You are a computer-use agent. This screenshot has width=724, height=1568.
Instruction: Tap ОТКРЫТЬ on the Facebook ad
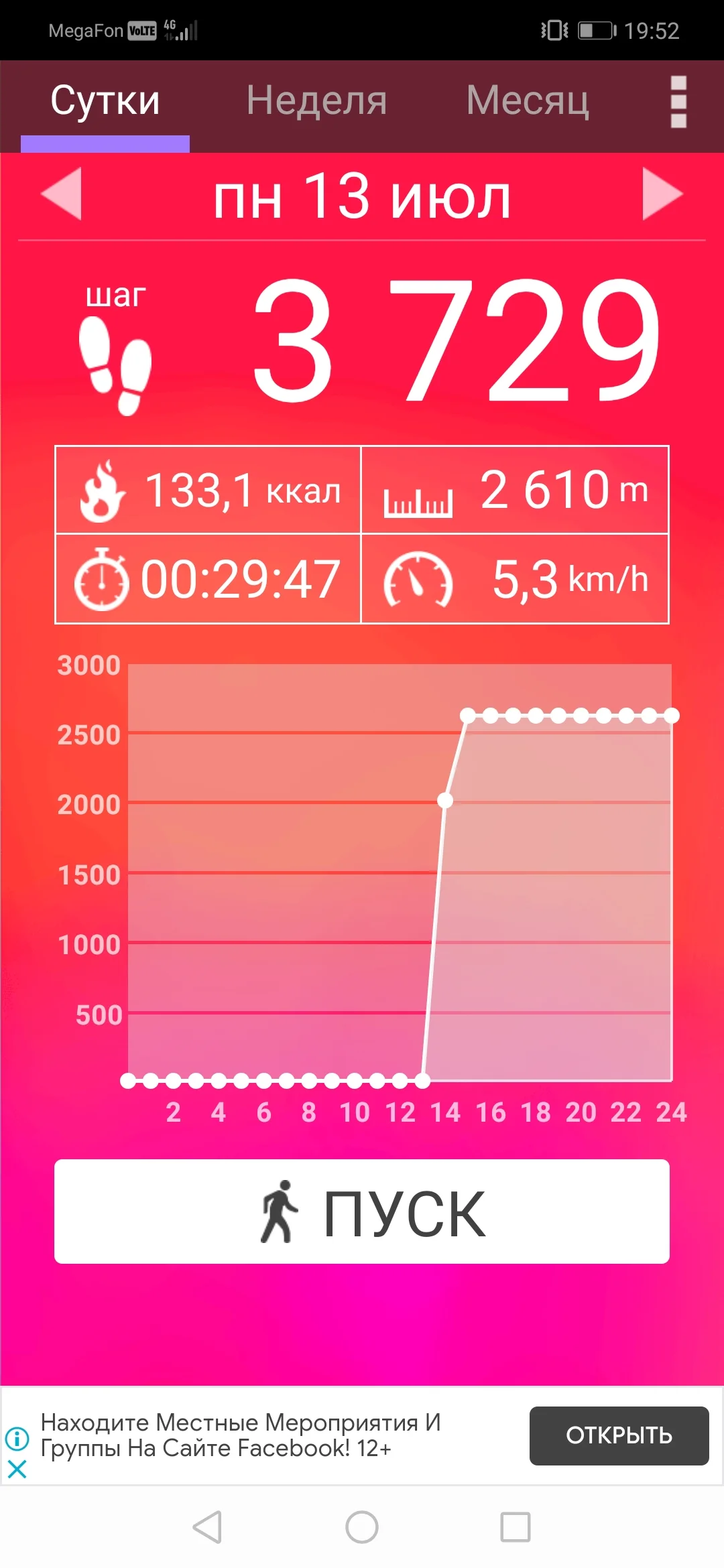[619, 1435]
